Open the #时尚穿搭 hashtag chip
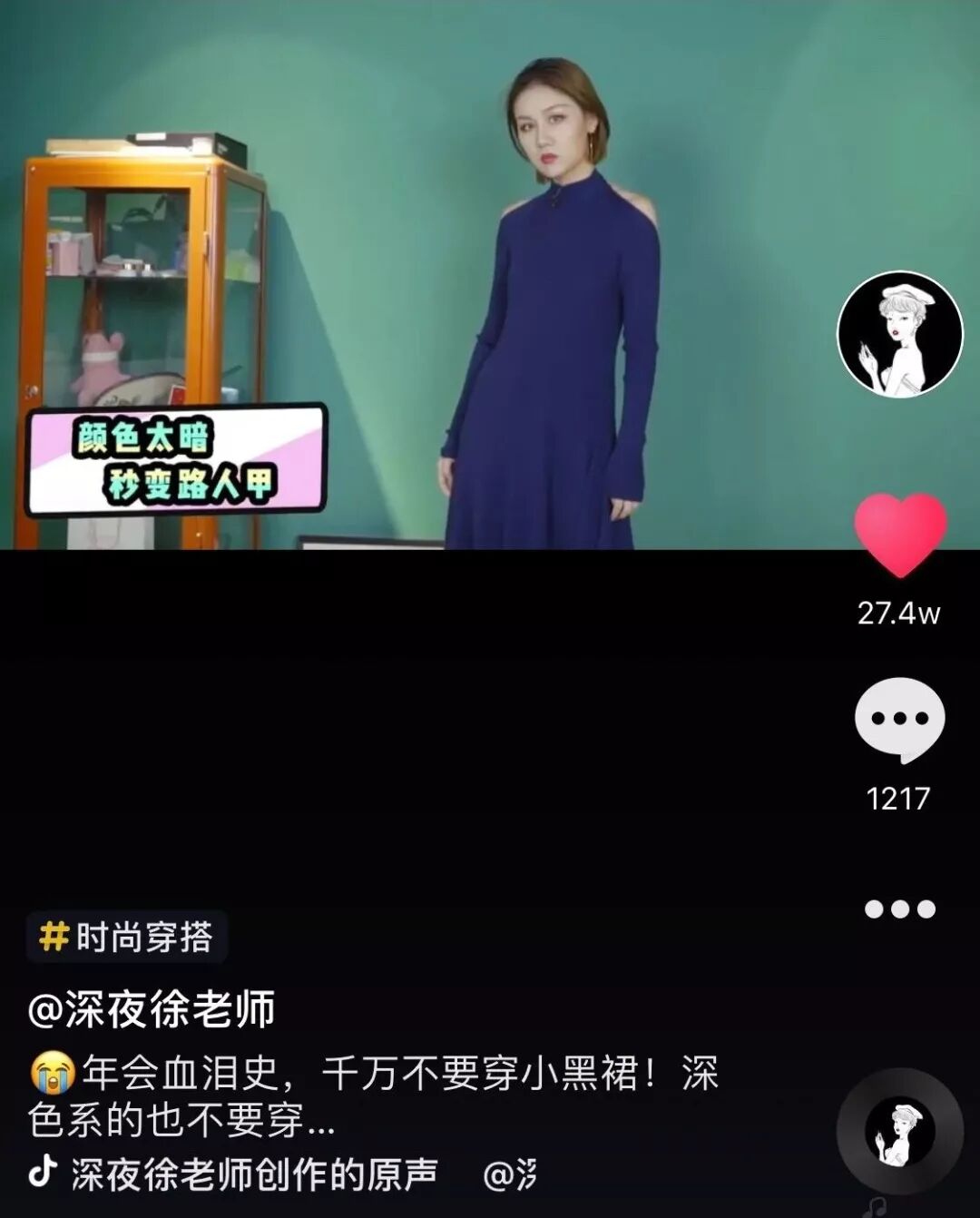The width and height of the screenshot is (980, 1218). (x=127, y=937)
